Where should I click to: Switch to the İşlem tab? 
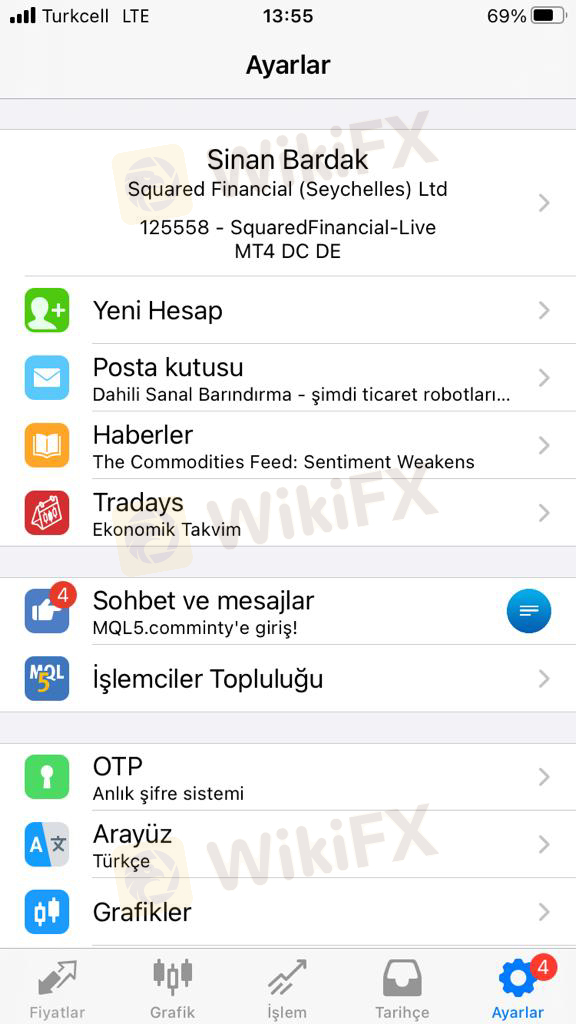click(x=287, y=987)
